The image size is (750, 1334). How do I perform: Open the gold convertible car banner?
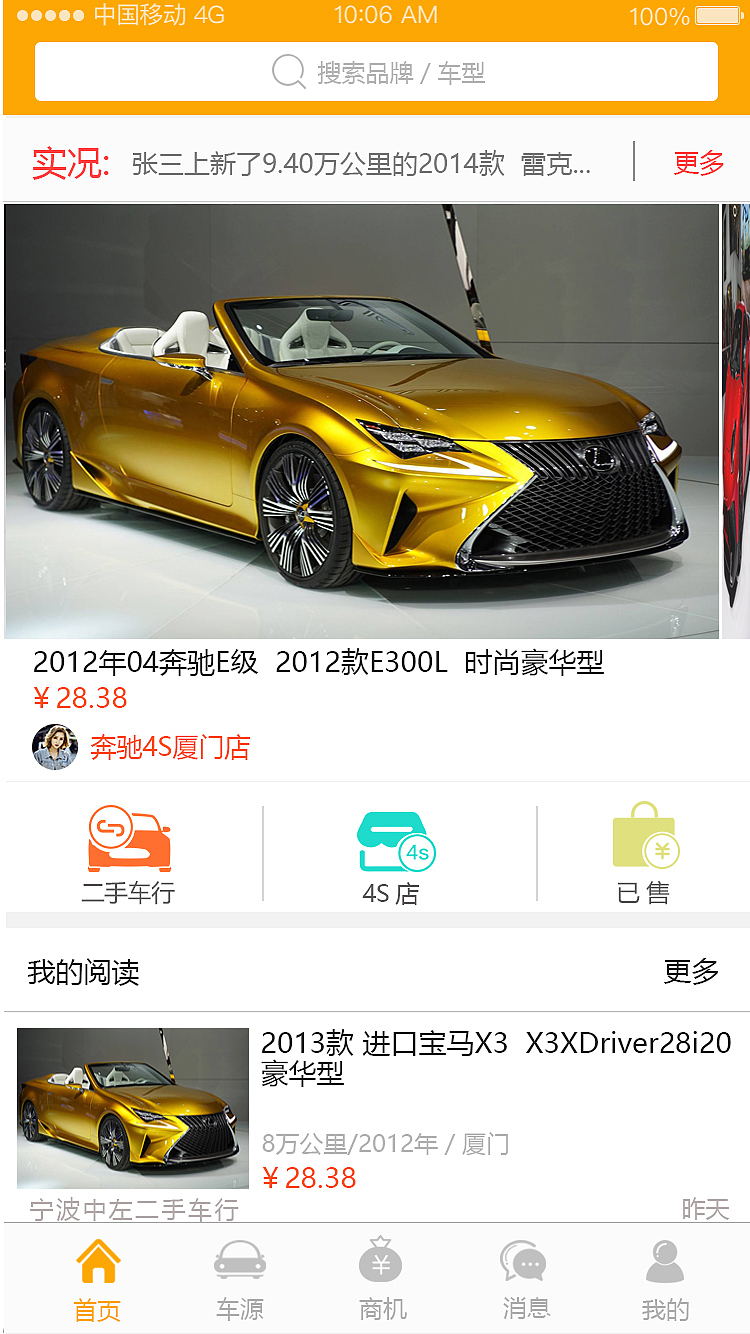[362, 421]
